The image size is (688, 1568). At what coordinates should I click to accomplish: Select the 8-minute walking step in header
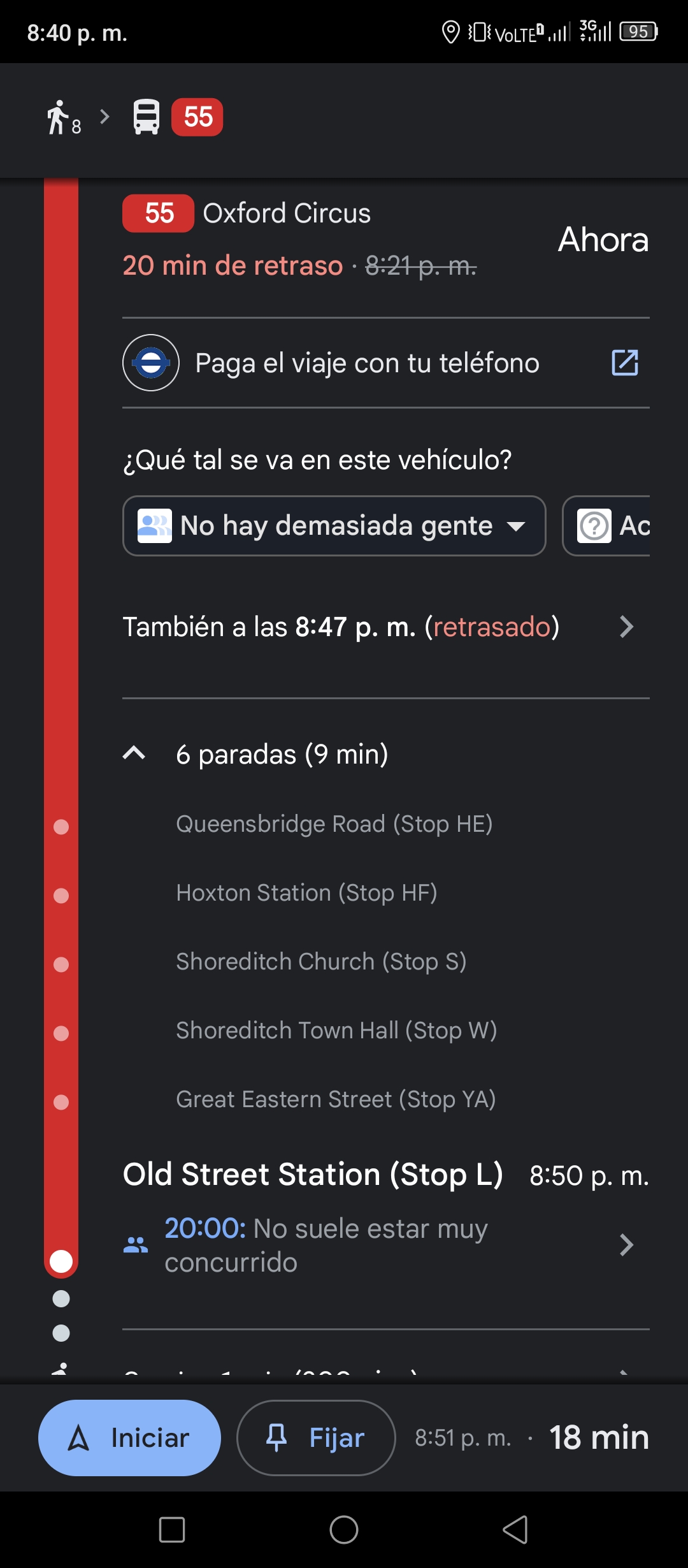coord(64,117)
